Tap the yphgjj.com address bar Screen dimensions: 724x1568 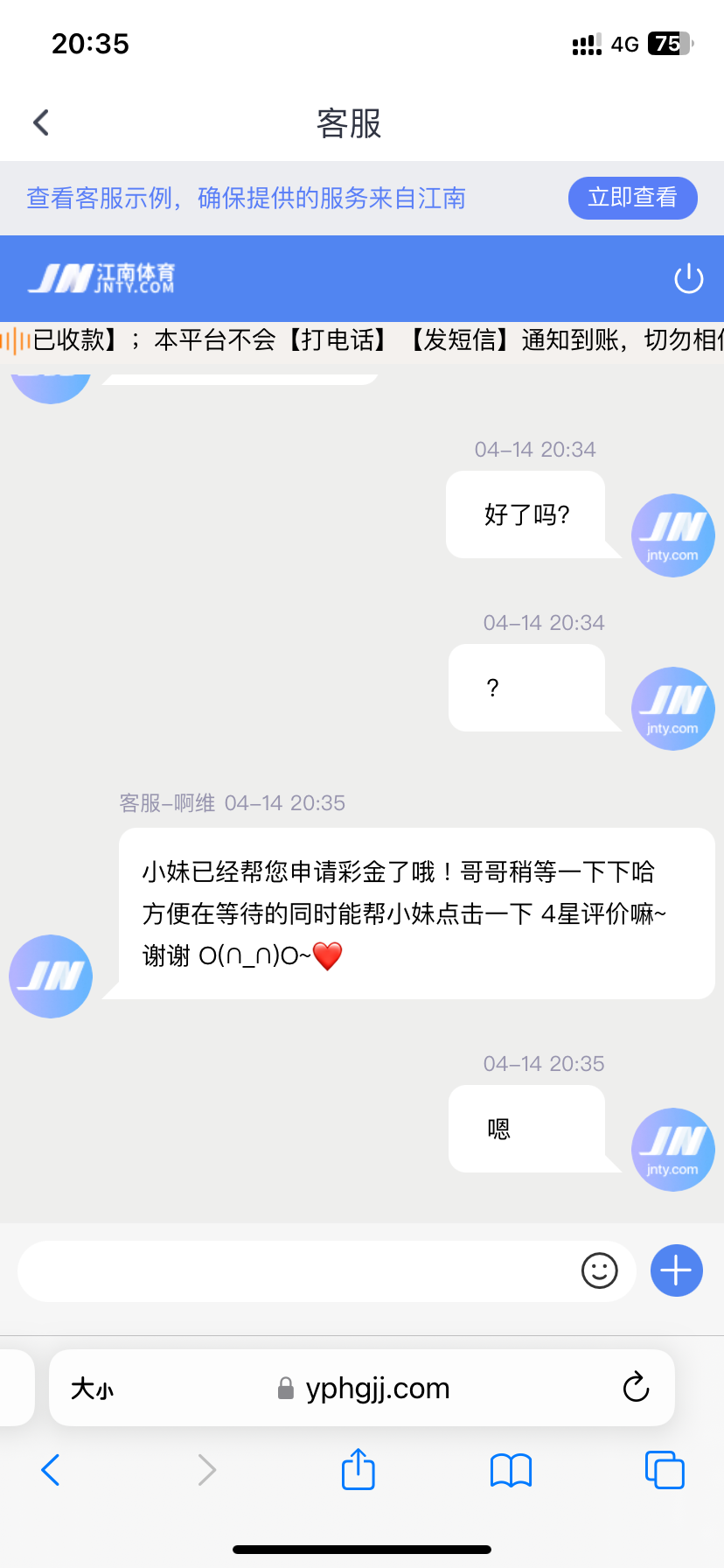pos(376,1389)
